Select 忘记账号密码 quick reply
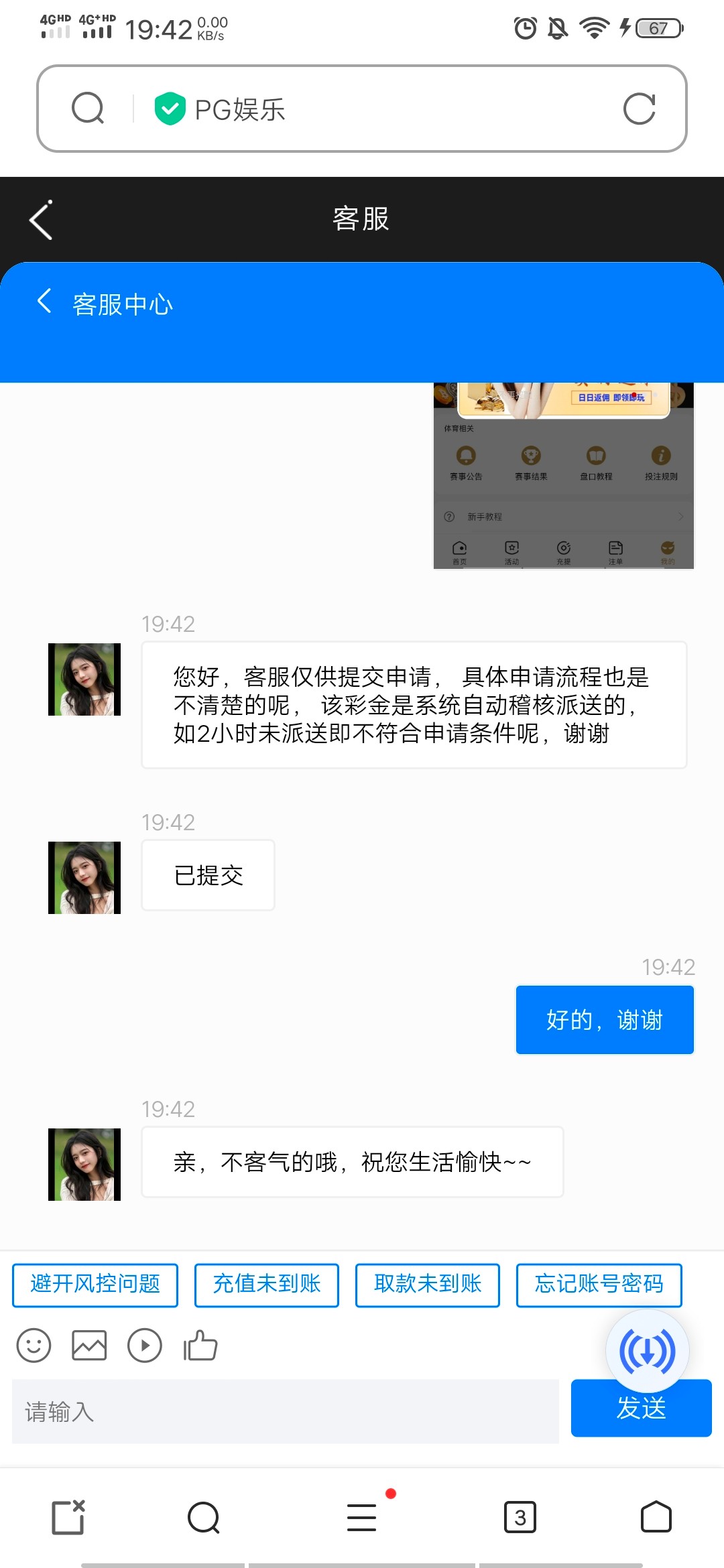The height and width of the screenshot is (1568, 724). tap(599, 1285)
